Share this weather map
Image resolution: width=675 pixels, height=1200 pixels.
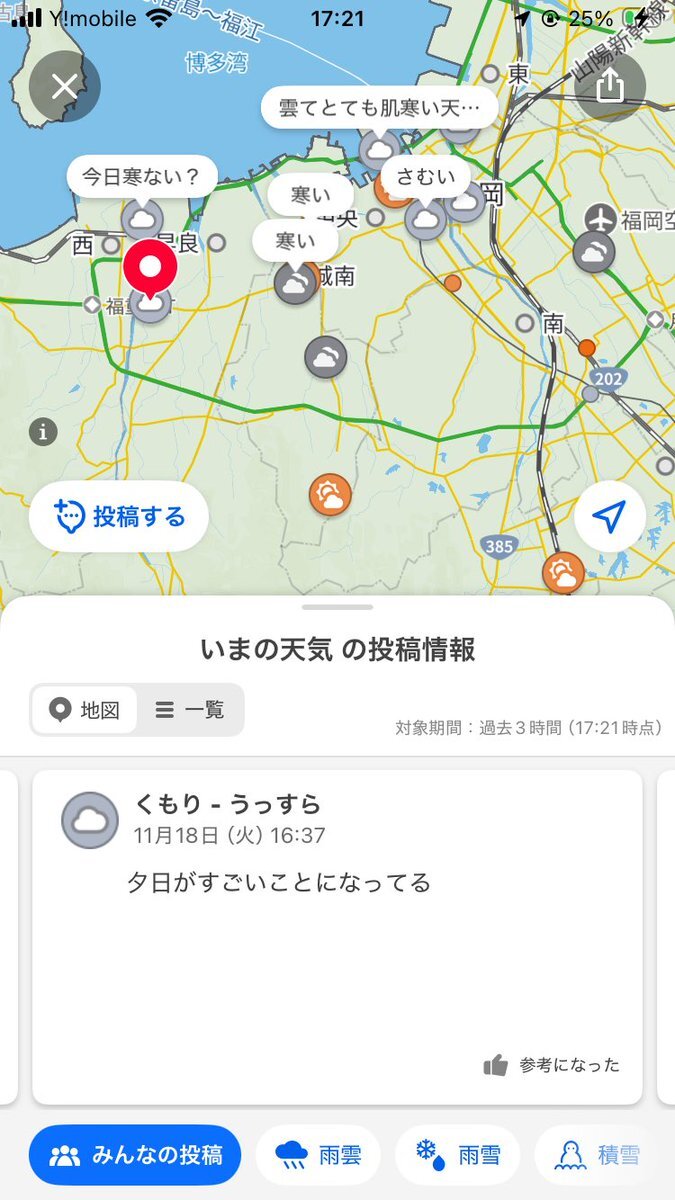click(609, 86)
